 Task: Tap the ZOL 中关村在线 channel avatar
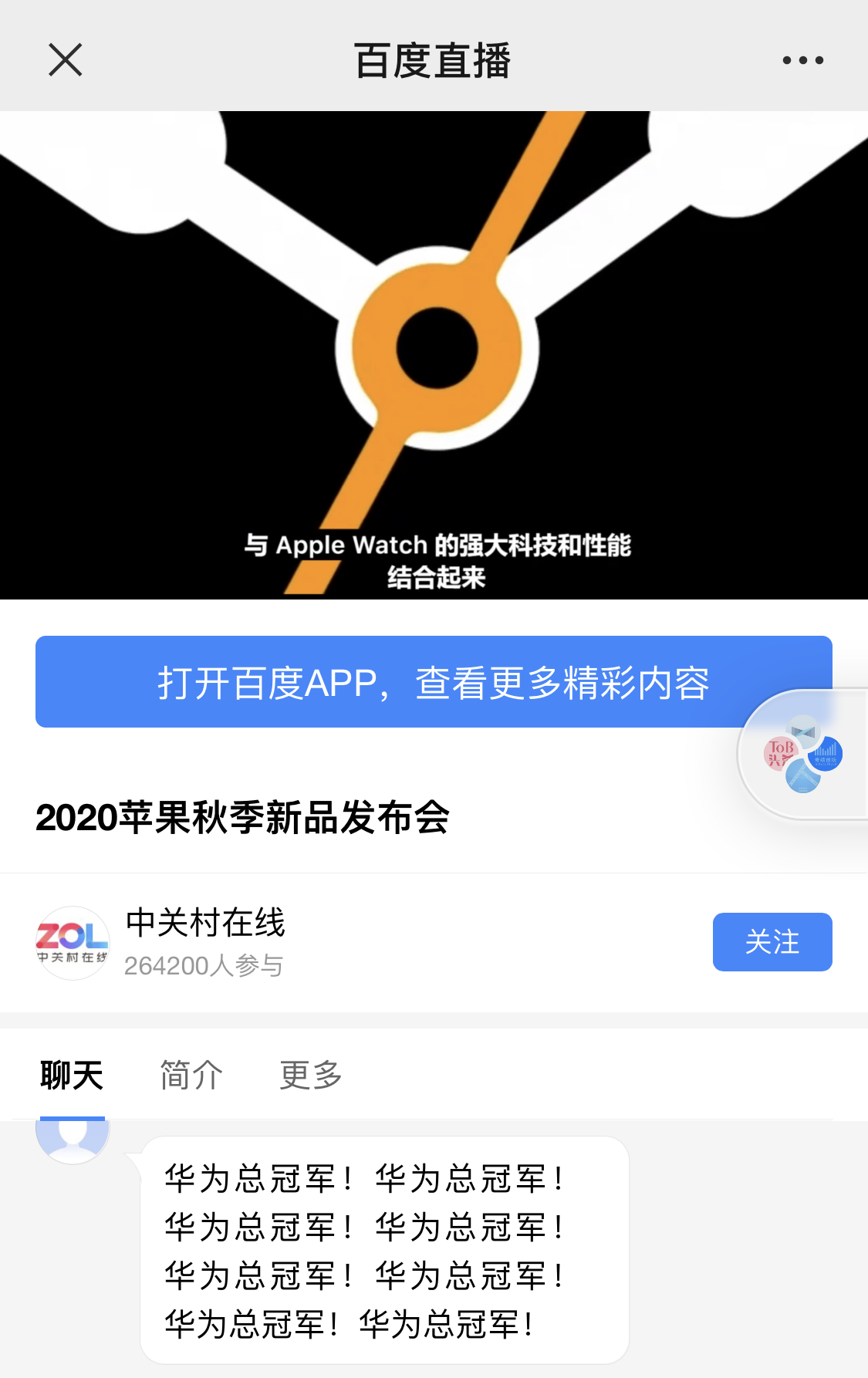tap(72, 942)
